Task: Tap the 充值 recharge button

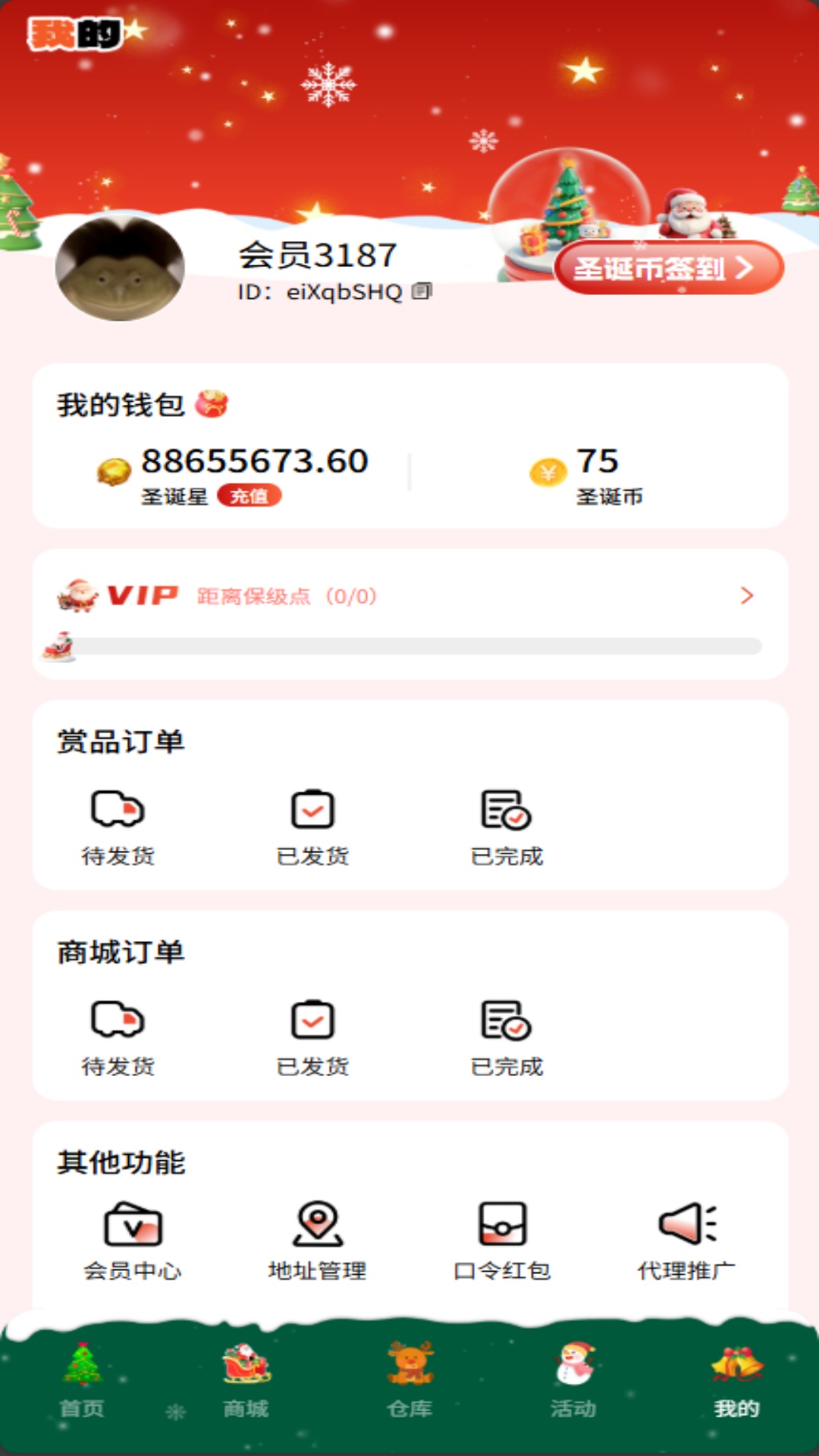Action: (x=250, y=497)
